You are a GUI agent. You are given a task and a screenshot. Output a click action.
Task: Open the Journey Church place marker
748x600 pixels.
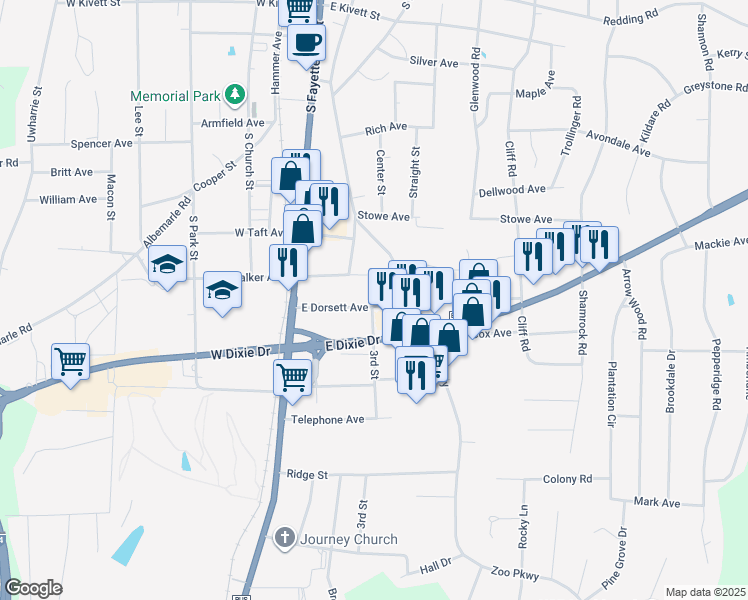(286, 539)
